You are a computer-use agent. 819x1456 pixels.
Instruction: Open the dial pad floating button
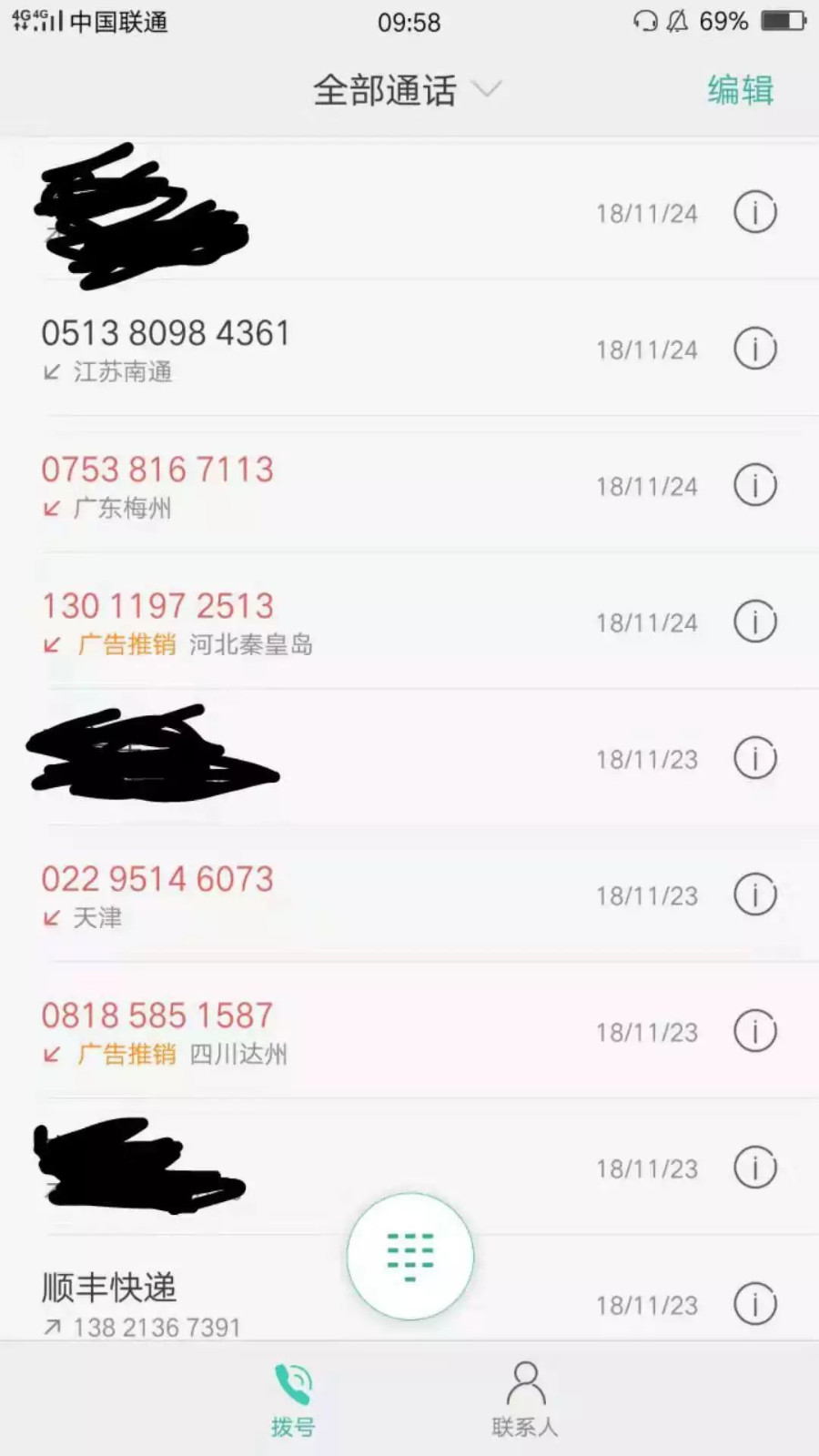click(x=409, y=1256)
